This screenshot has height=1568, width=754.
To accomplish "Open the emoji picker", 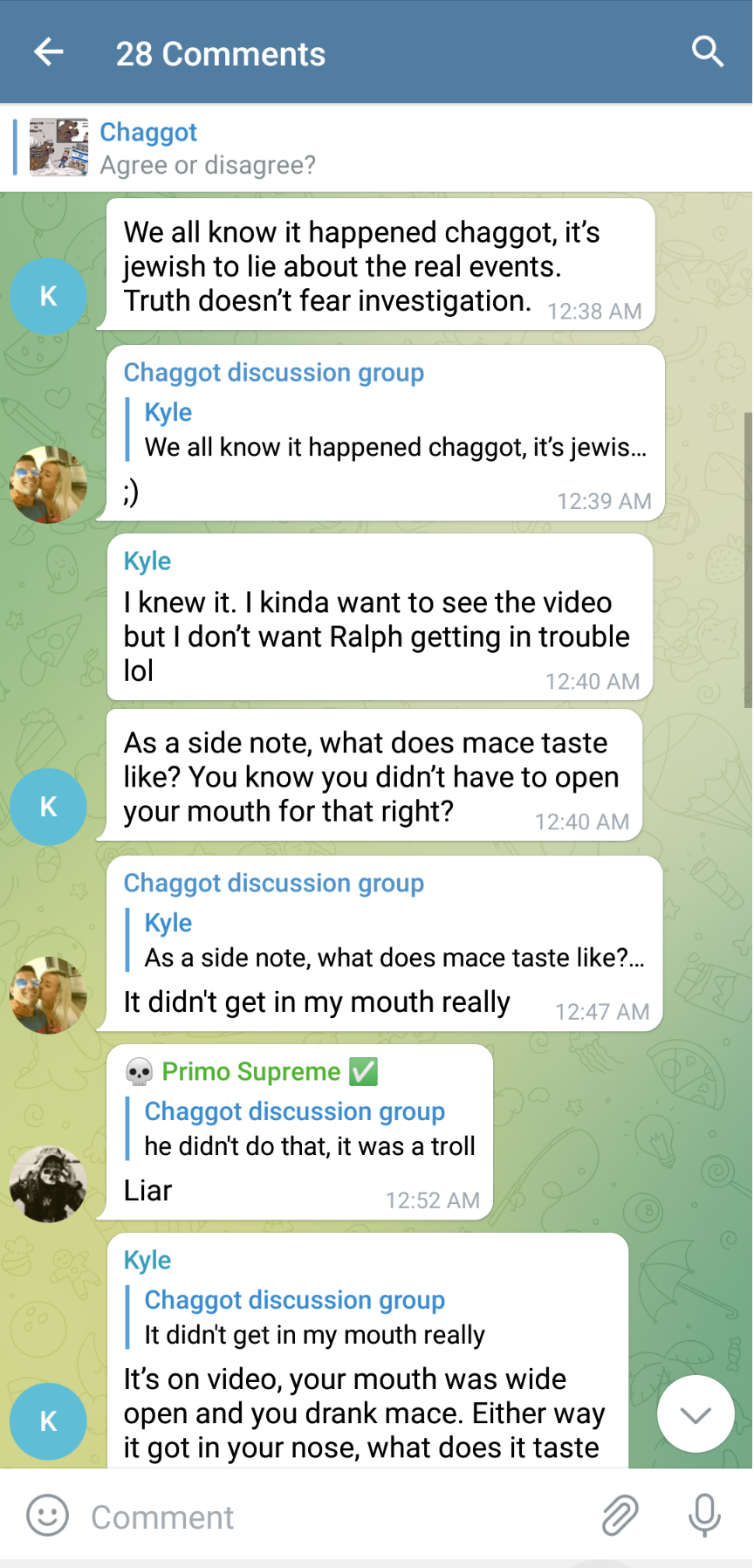I will pyautogui.click(x=47, y=1516).
